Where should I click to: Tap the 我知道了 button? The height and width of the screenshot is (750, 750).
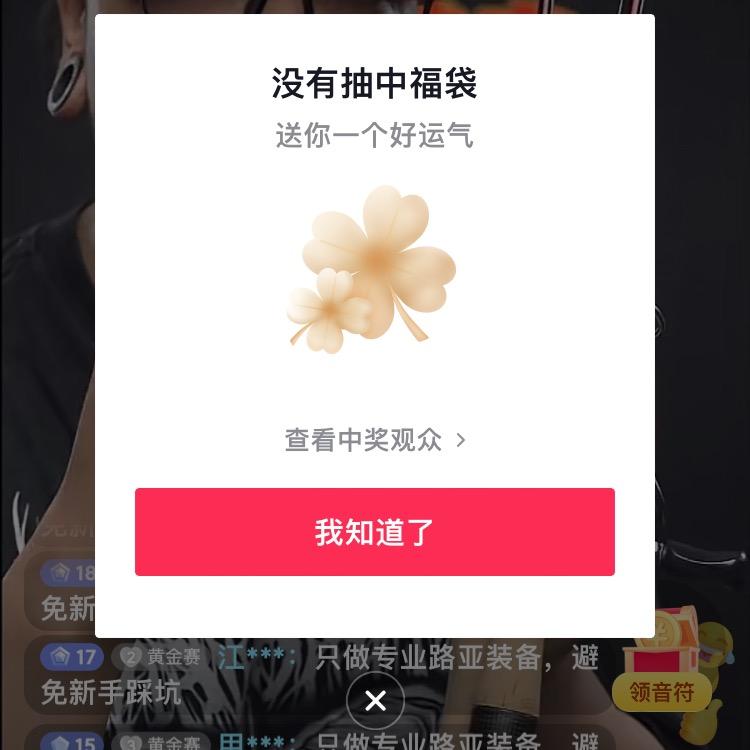[374, 532]
